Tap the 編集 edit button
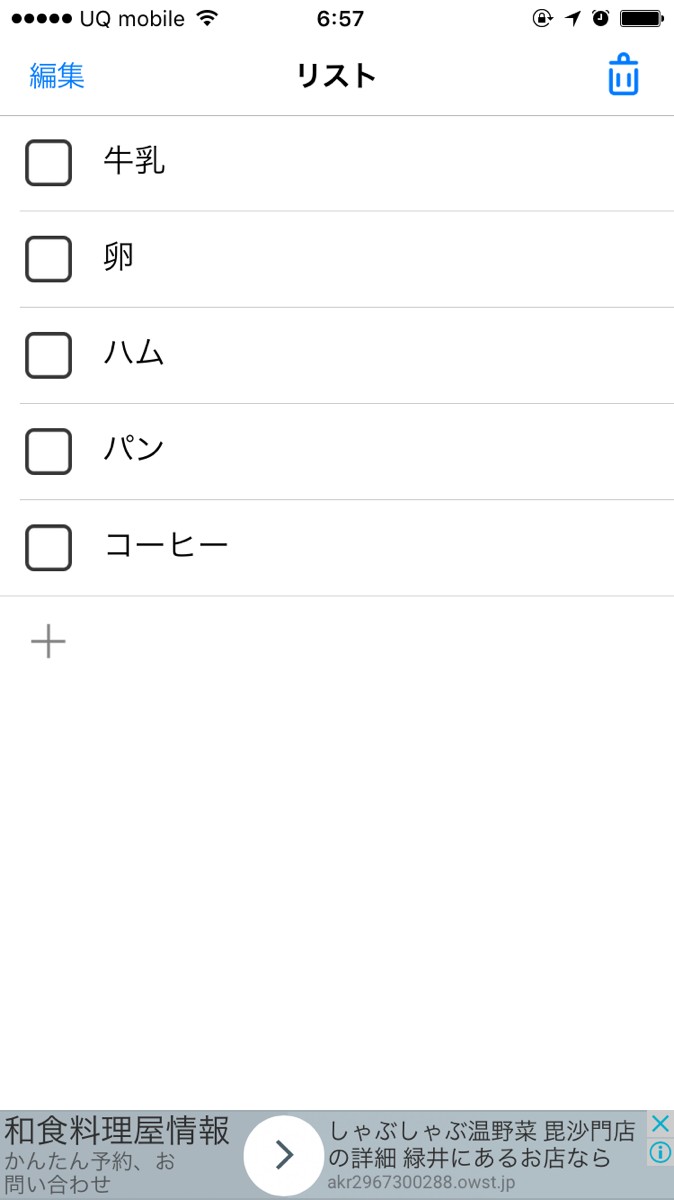Viewport: 674px width, 1200px height. pos(57,76)
